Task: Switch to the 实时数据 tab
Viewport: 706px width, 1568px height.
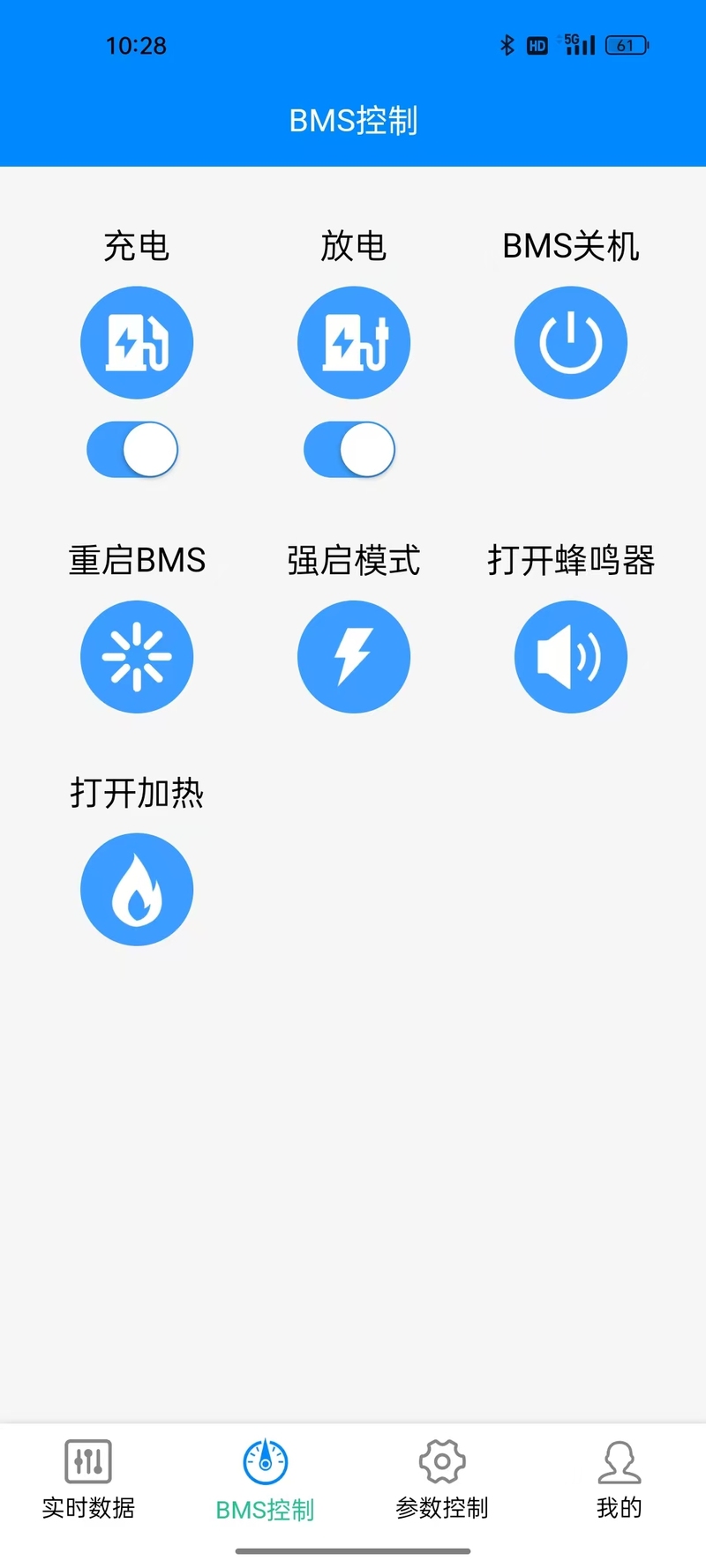Action: click(x=88, y=1480)
